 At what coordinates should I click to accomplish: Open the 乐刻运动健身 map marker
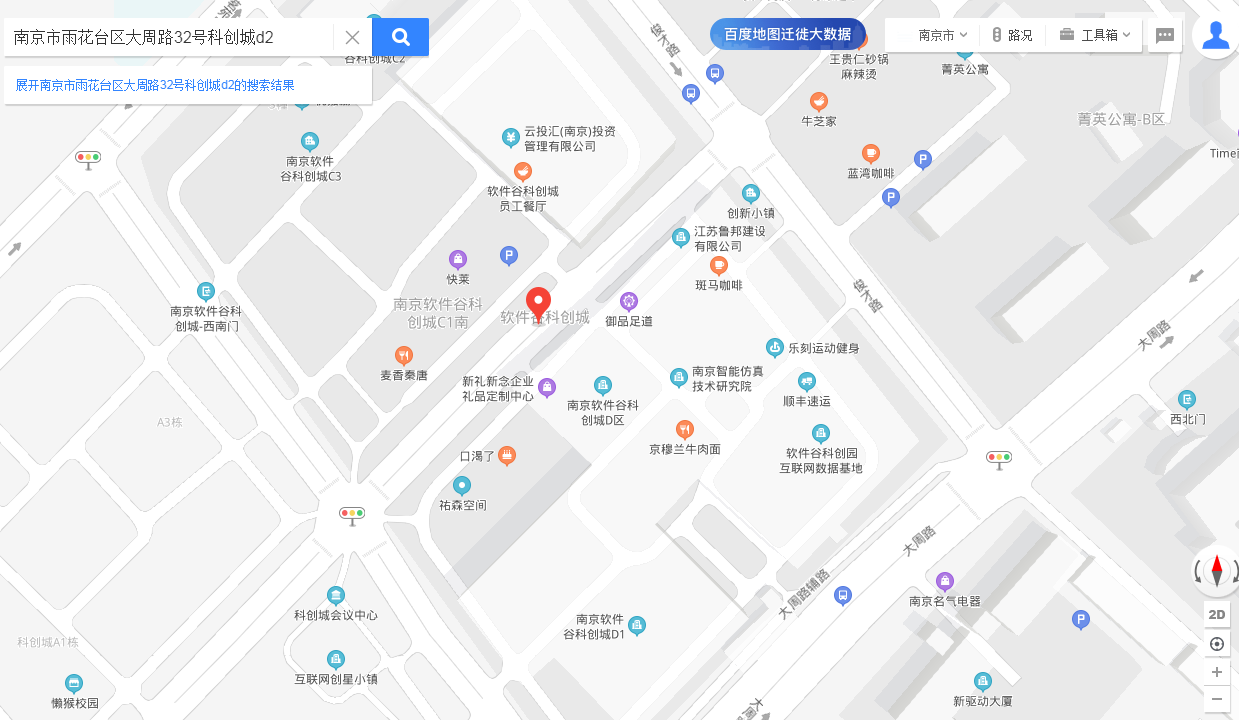pos(774,348)
